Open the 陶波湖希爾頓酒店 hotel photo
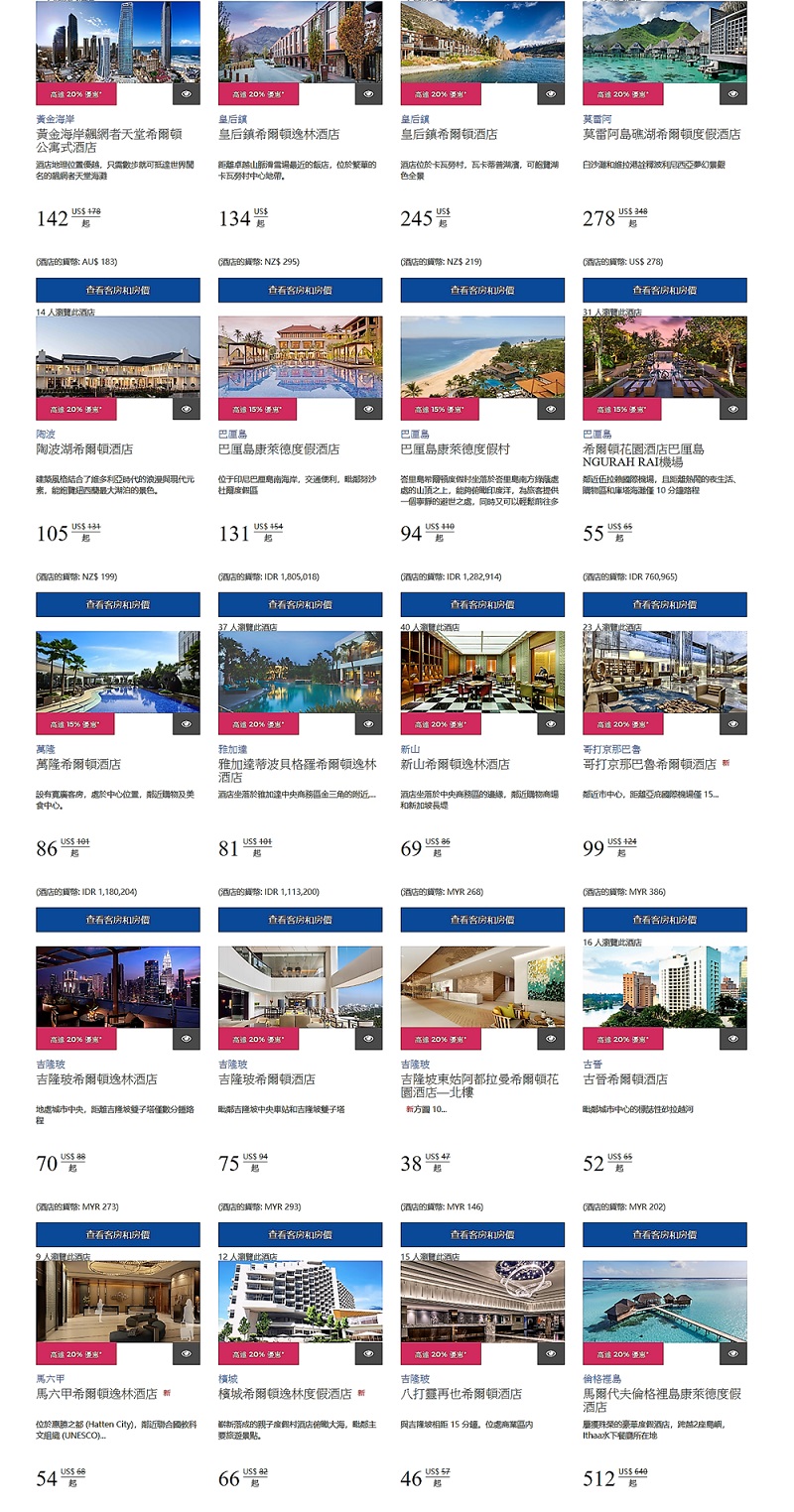Viewport: 794px width, 1512px height. (117, 357)
